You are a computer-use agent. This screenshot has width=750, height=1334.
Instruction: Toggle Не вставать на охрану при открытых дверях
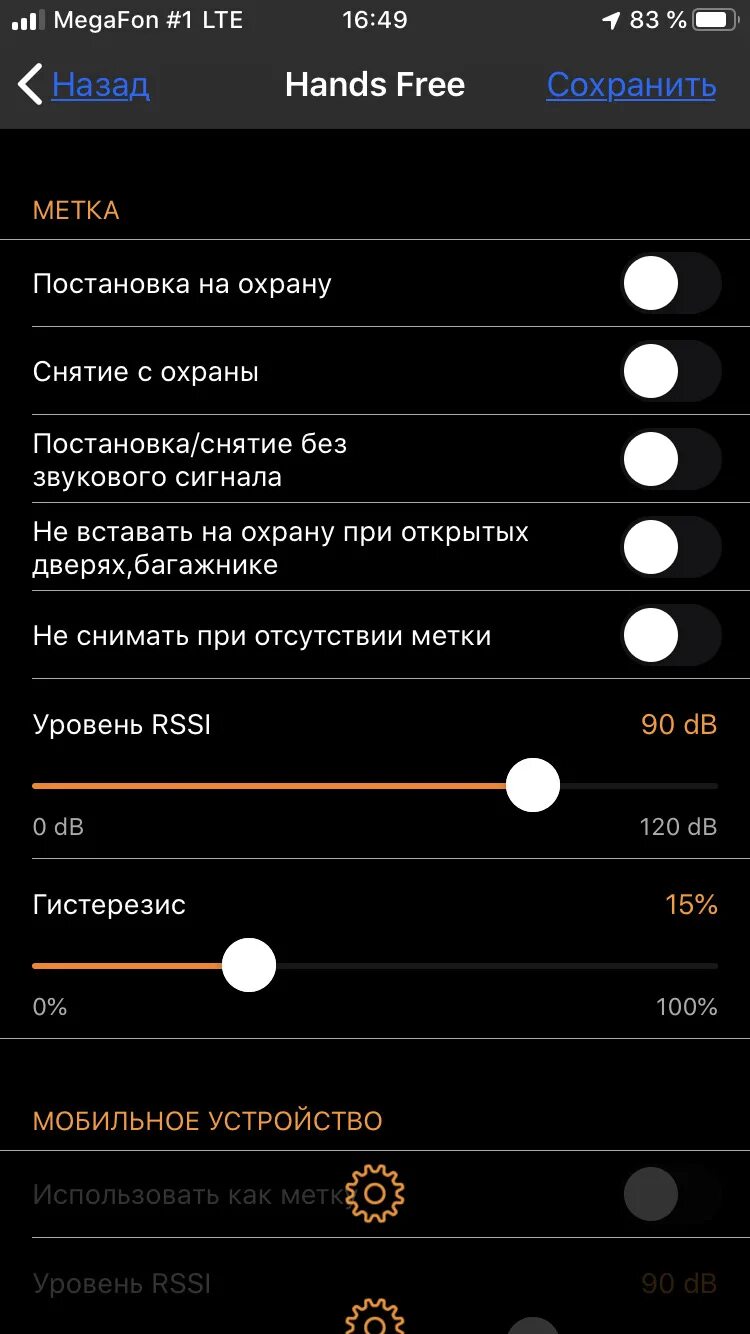670,548
